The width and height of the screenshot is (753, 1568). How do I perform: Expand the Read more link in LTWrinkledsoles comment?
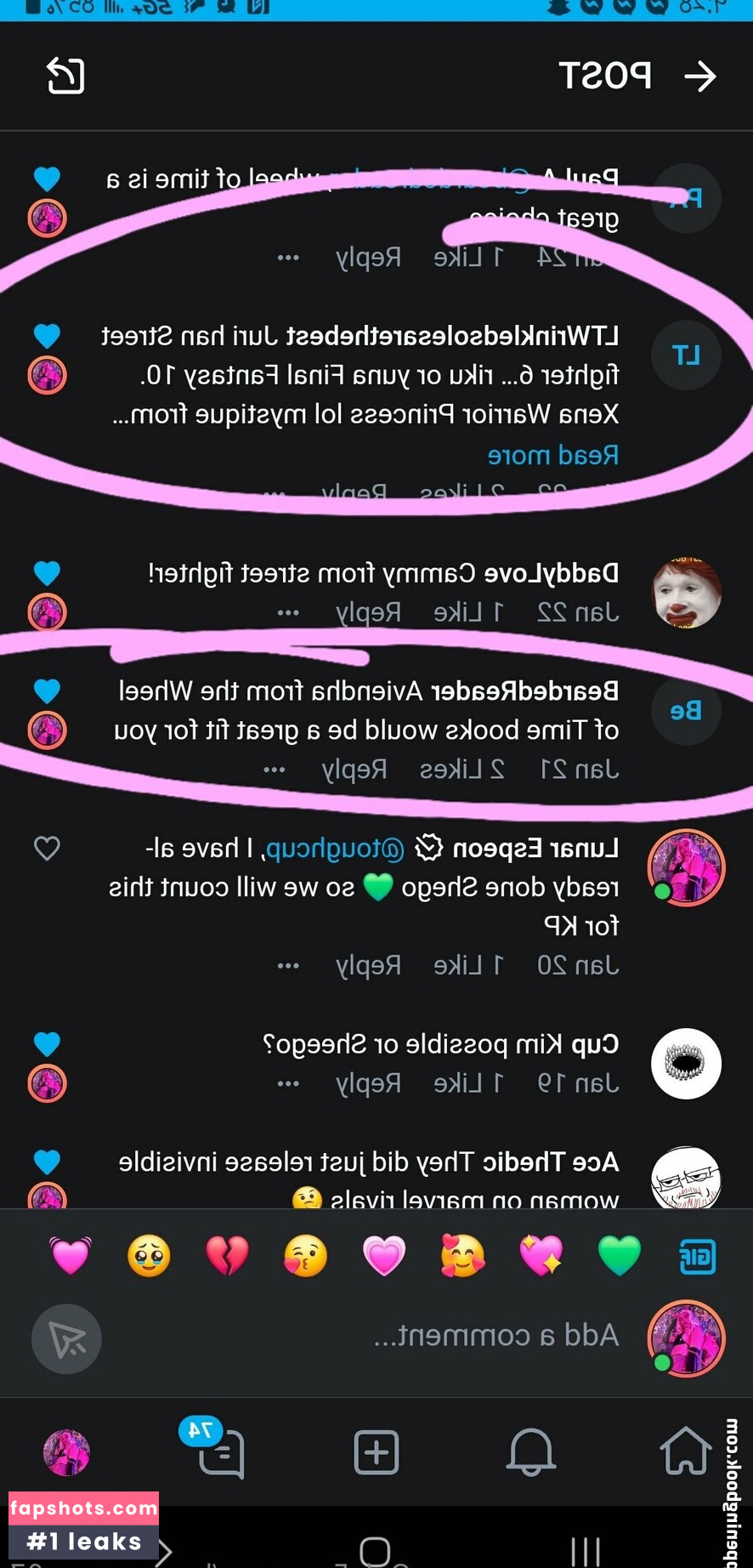click(553, 455)
